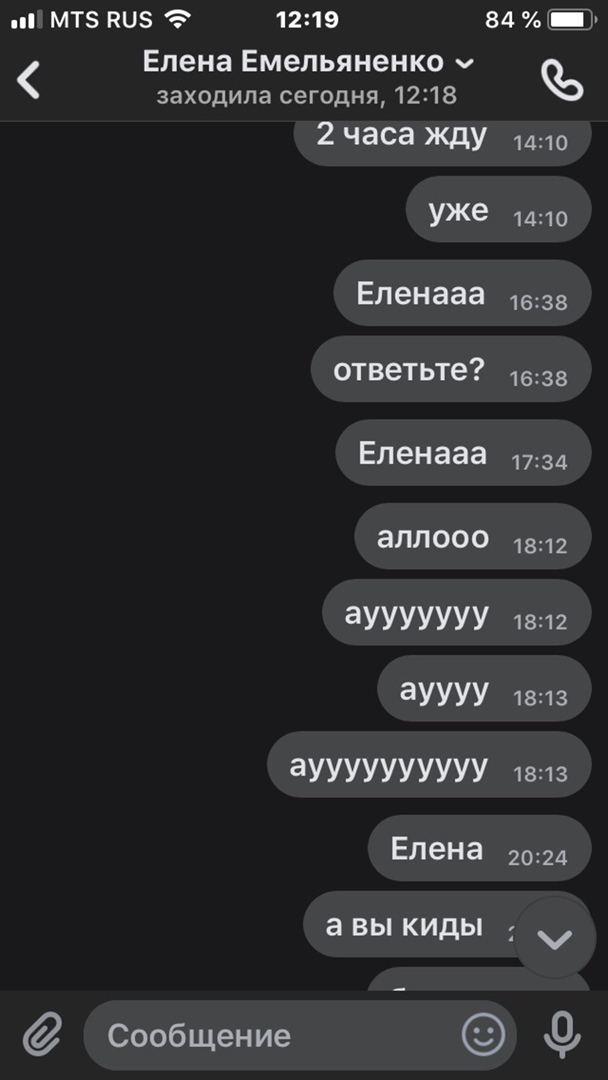Jump to the latest messages
This screenshot has height=1080, width=608.
(555, 938)
